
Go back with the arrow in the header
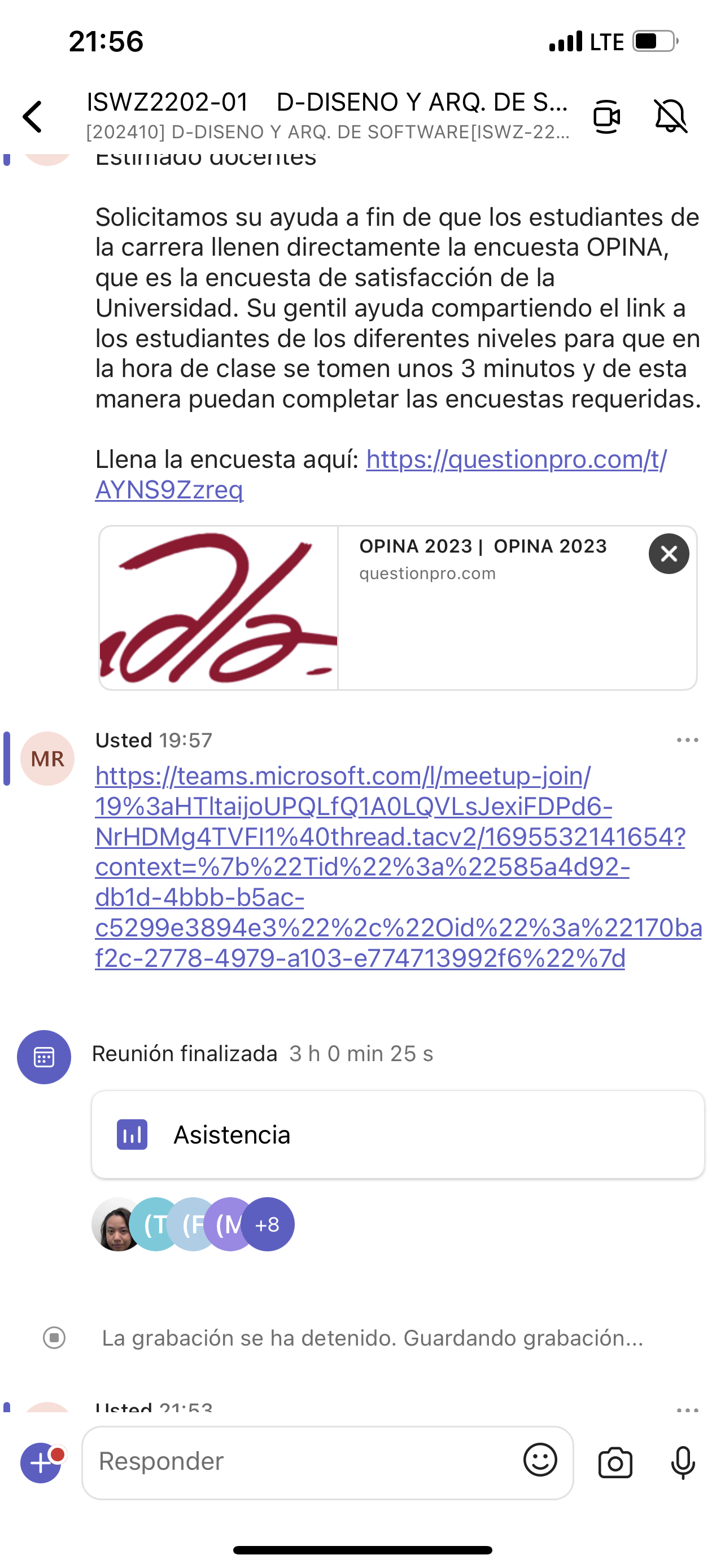click(33, 116)
